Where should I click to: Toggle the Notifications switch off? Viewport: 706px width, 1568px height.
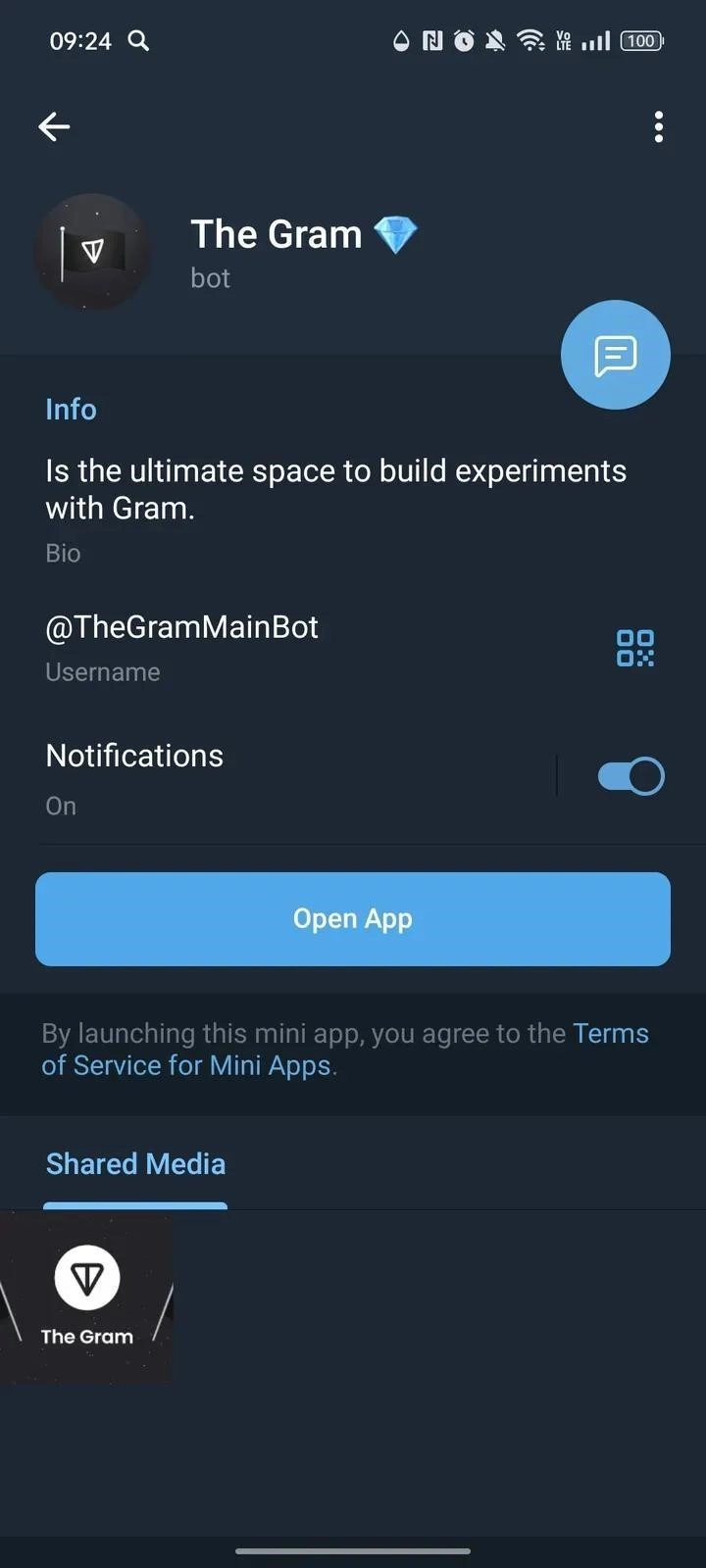tap(630, 776)
